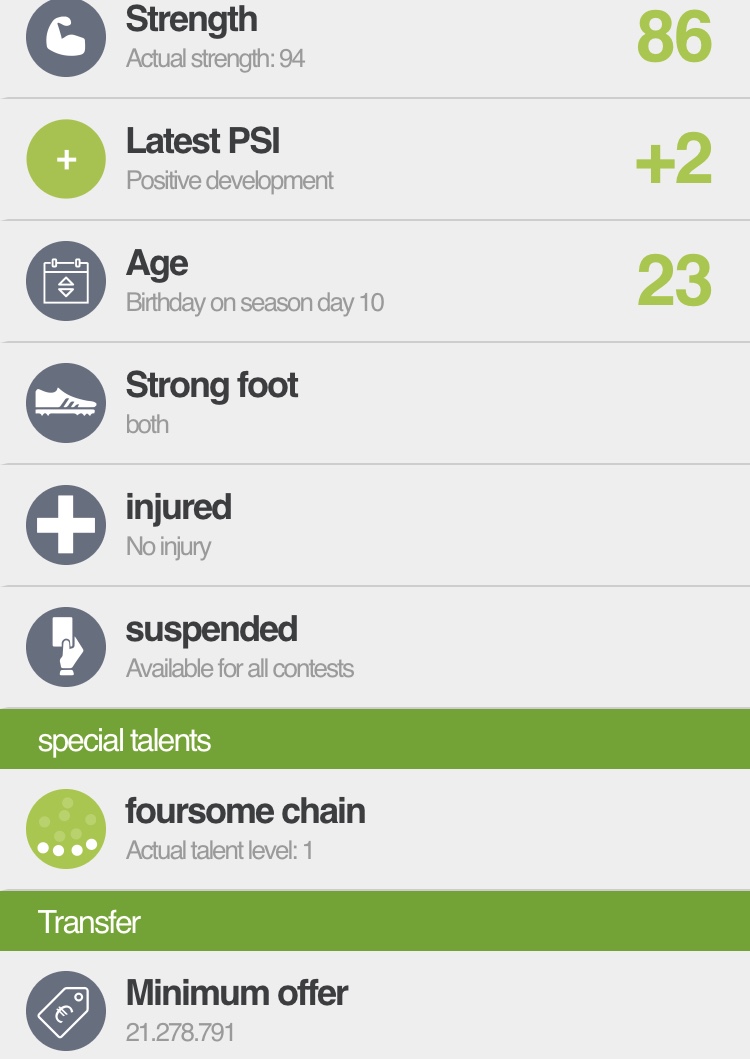View the Latest PSI development entry
Screen dimensions: 750x1059
(374, 160)
